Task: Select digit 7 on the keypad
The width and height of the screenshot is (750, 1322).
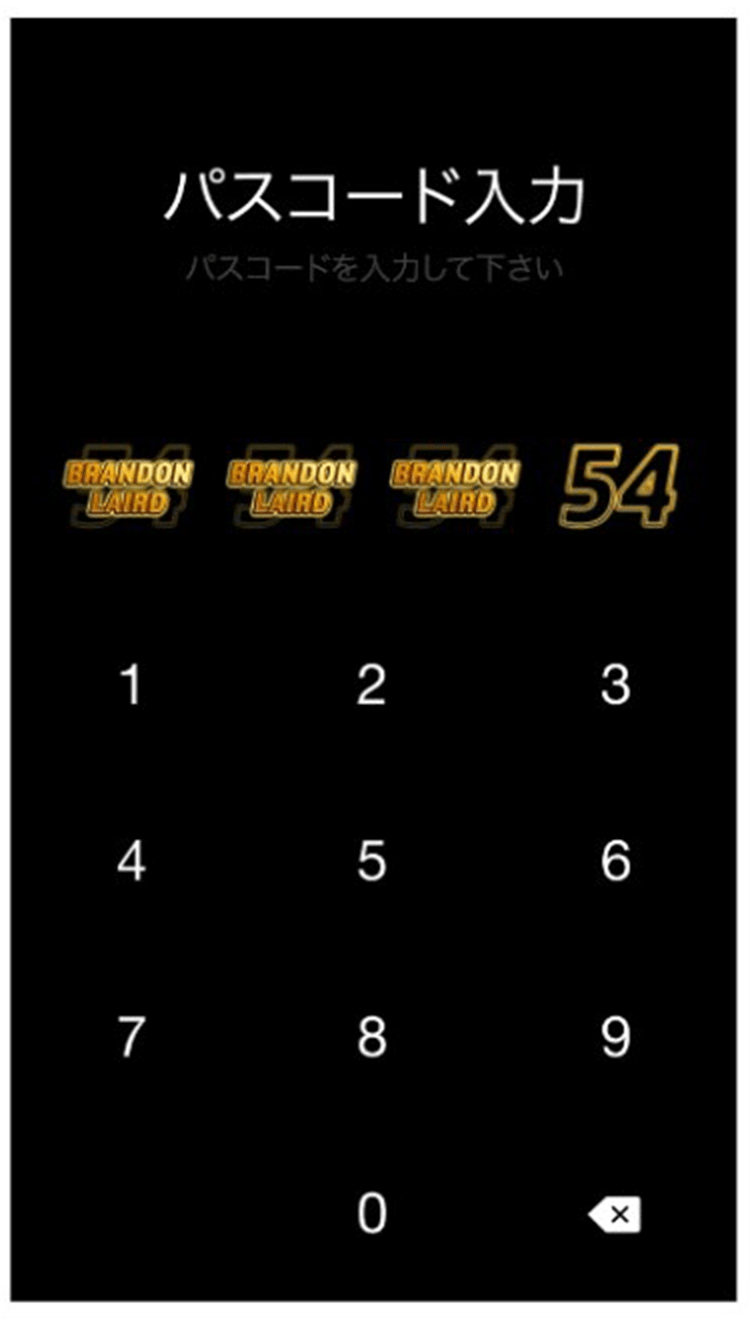Action: [131, 1038]
